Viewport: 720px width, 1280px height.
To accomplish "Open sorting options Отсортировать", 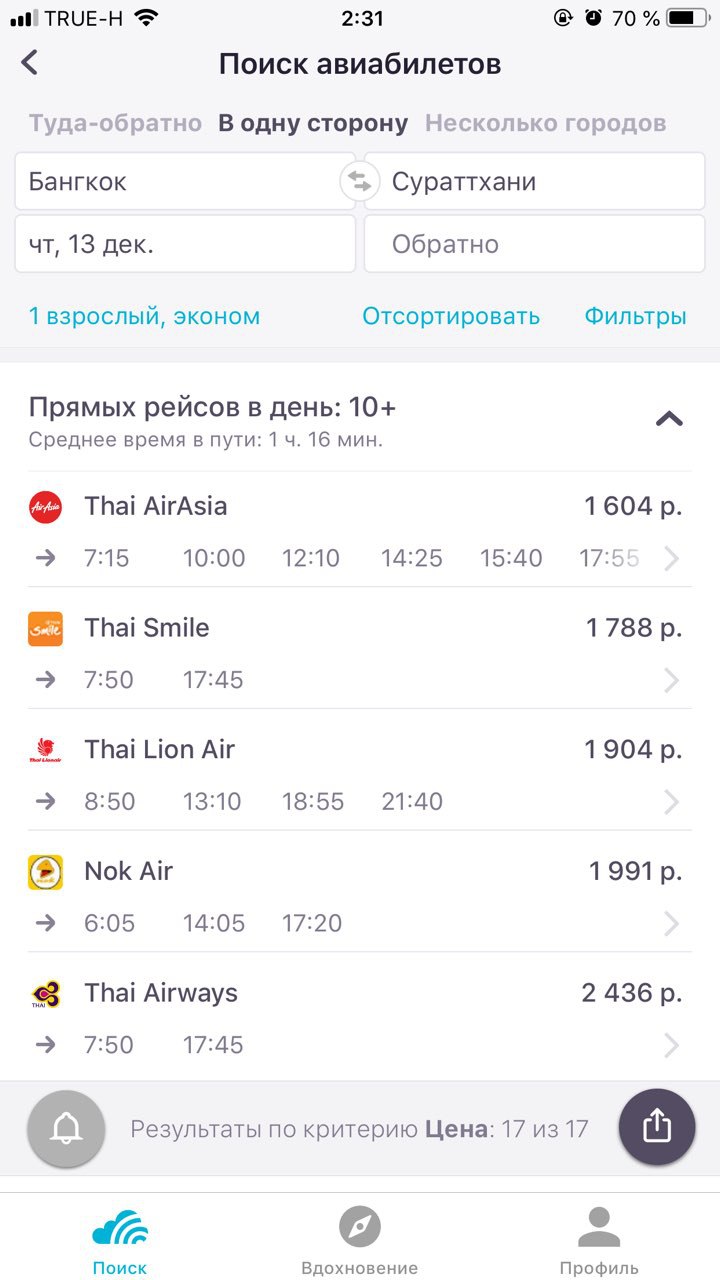I will tap(451, 317).
